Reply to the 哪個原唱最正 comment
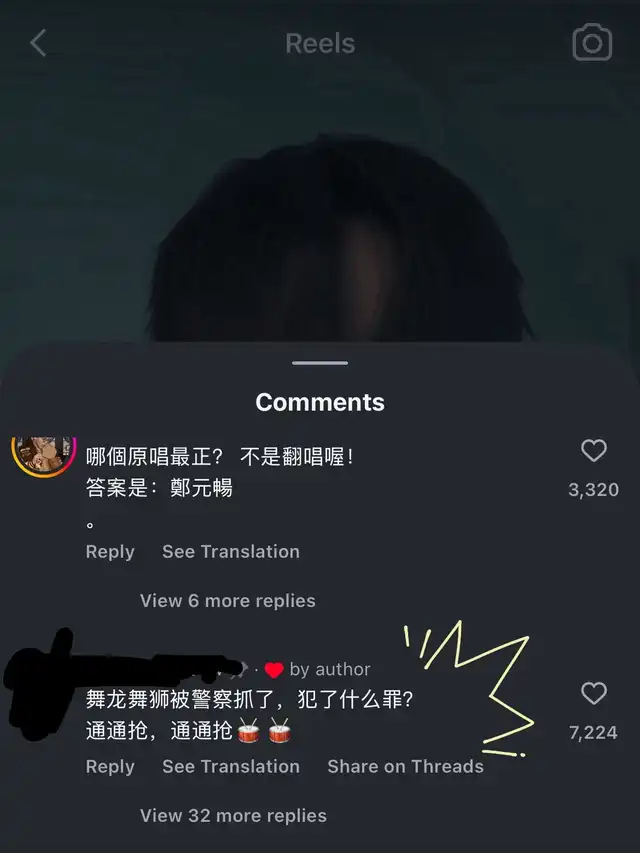 (x=110, y=552)
